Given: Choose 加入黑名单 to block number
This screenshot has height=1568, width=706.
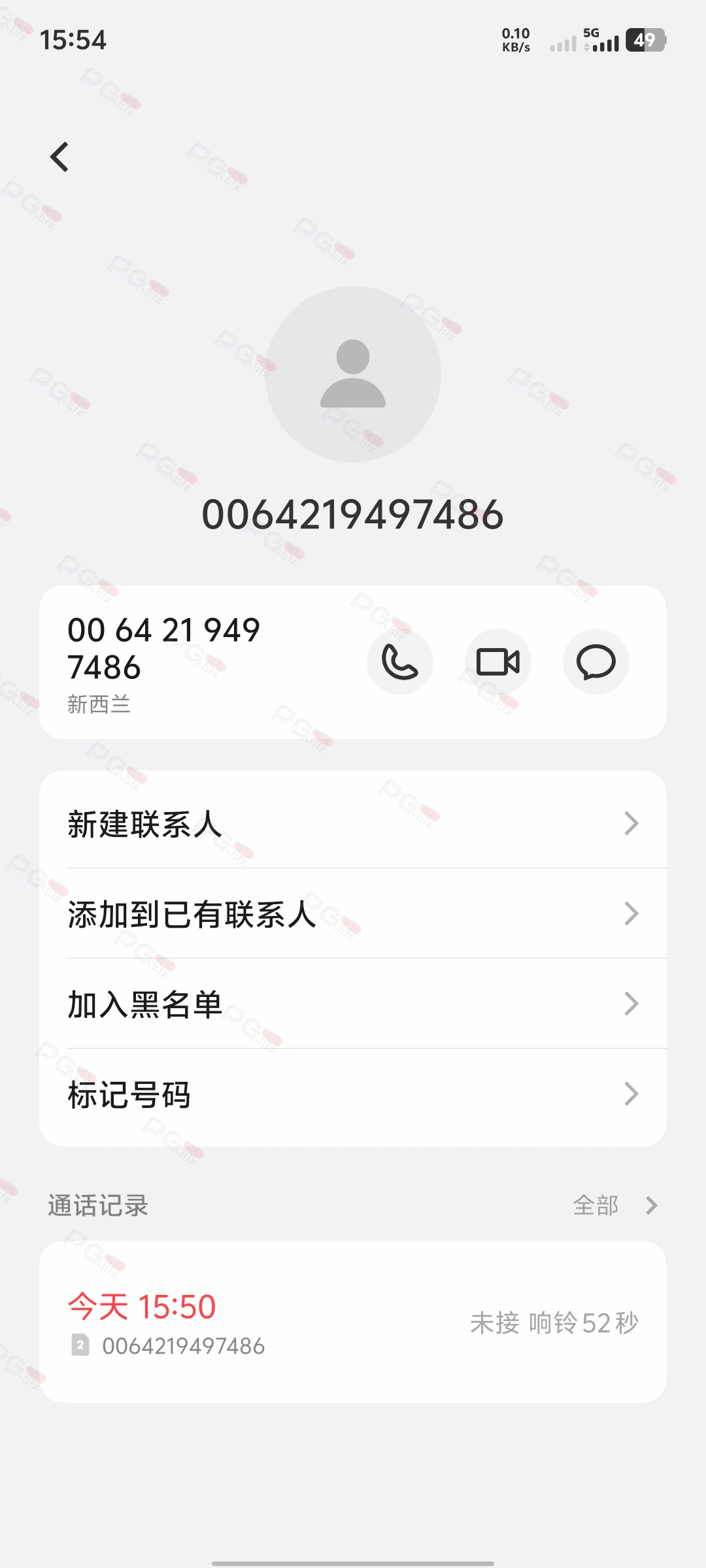Looking at the screenshot, I should [353, 1004].
